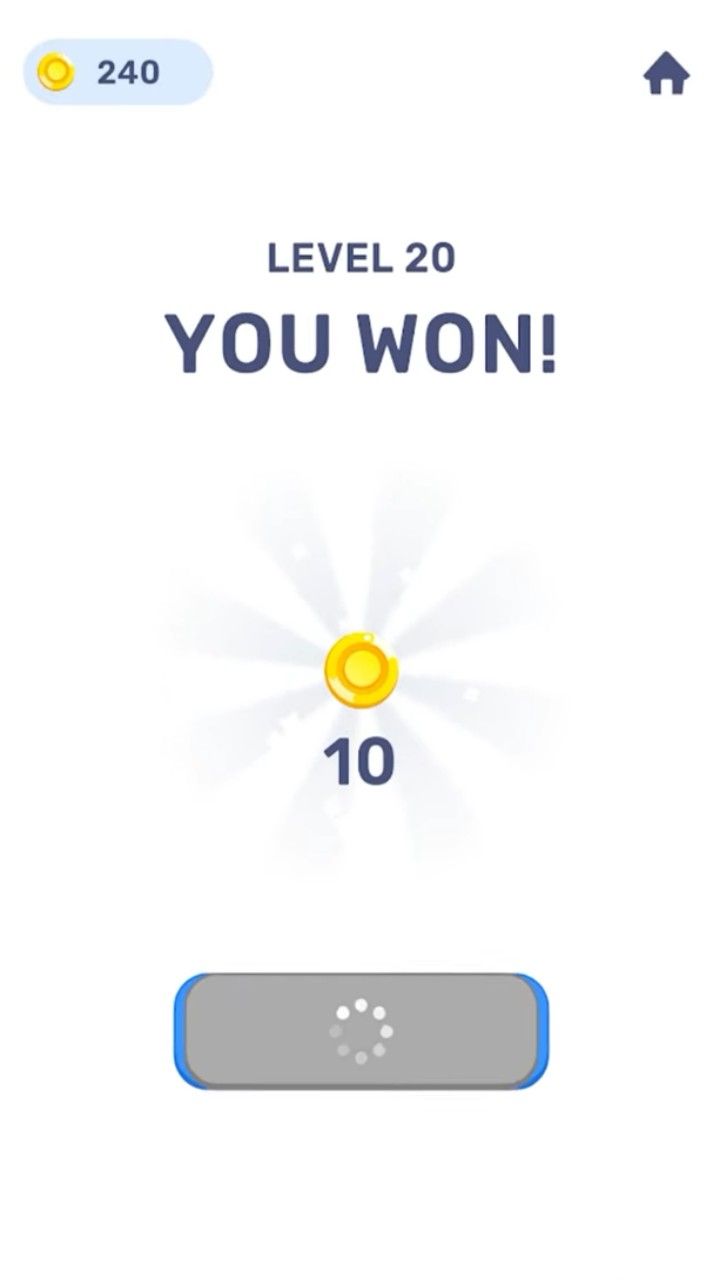Tap the gray loading button
The image size is (720, 1280).
(x=361, y=1031)
